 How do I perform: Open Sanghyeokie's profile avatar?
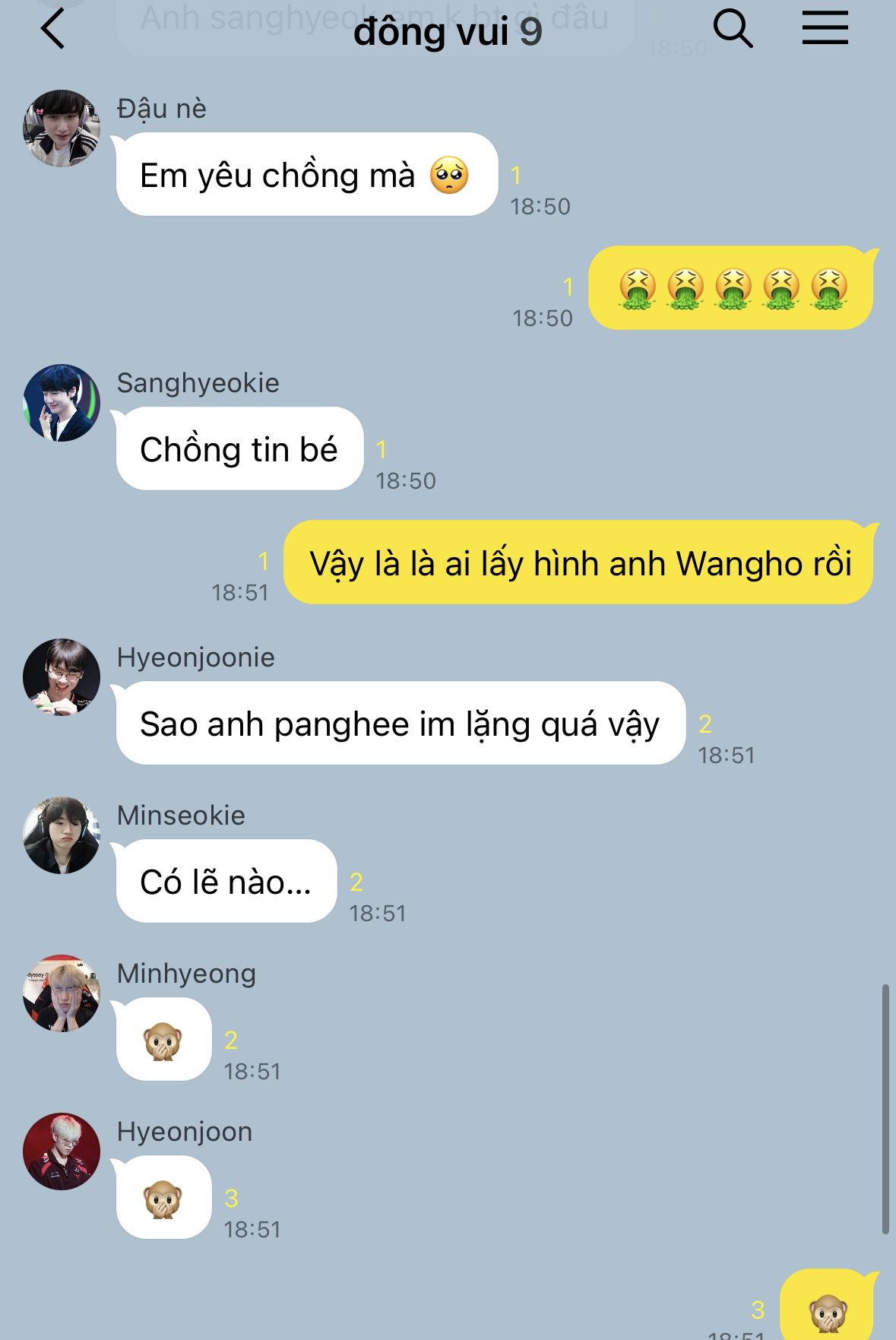click(x=62, y=403)
